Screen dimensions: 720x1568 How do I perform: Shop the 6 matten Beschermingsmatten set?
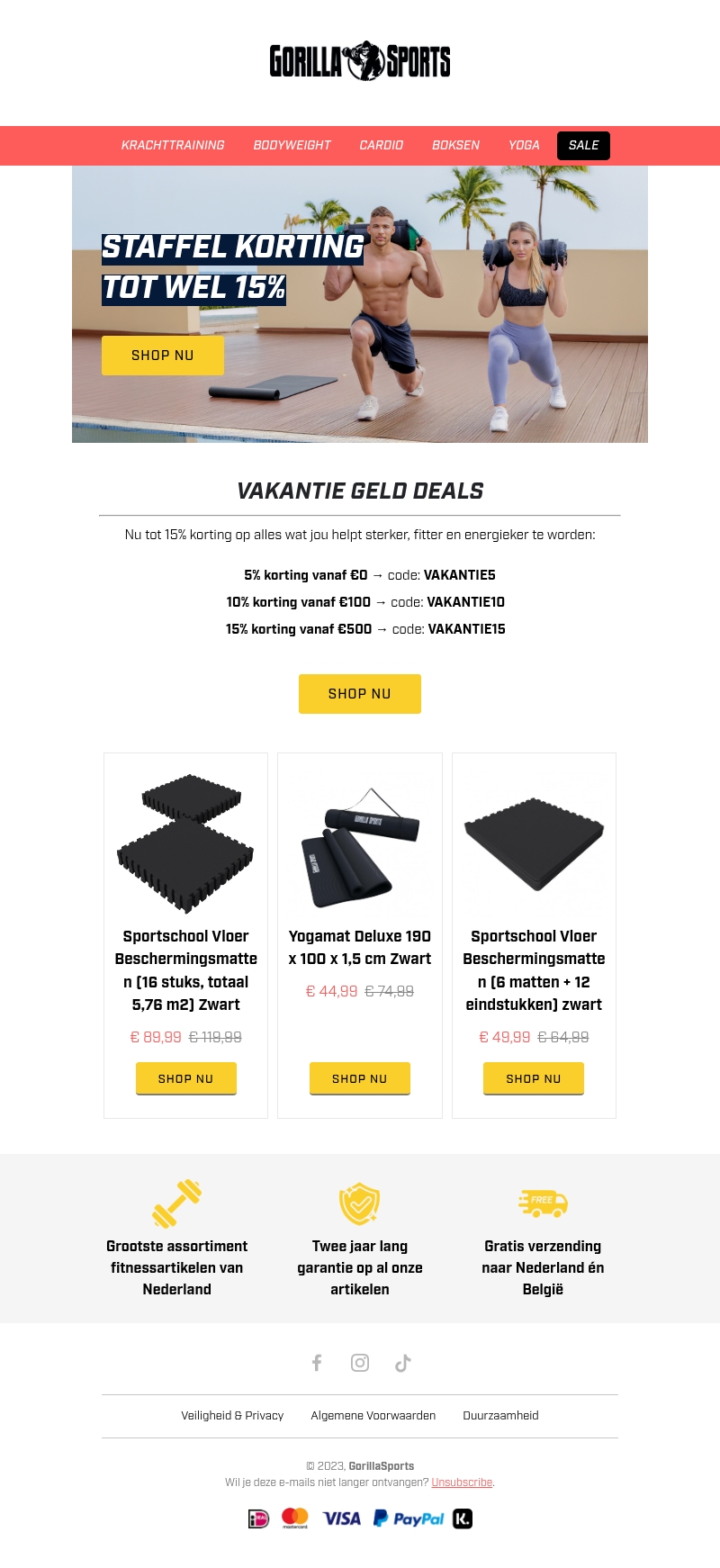click(x=534, y=1078)
